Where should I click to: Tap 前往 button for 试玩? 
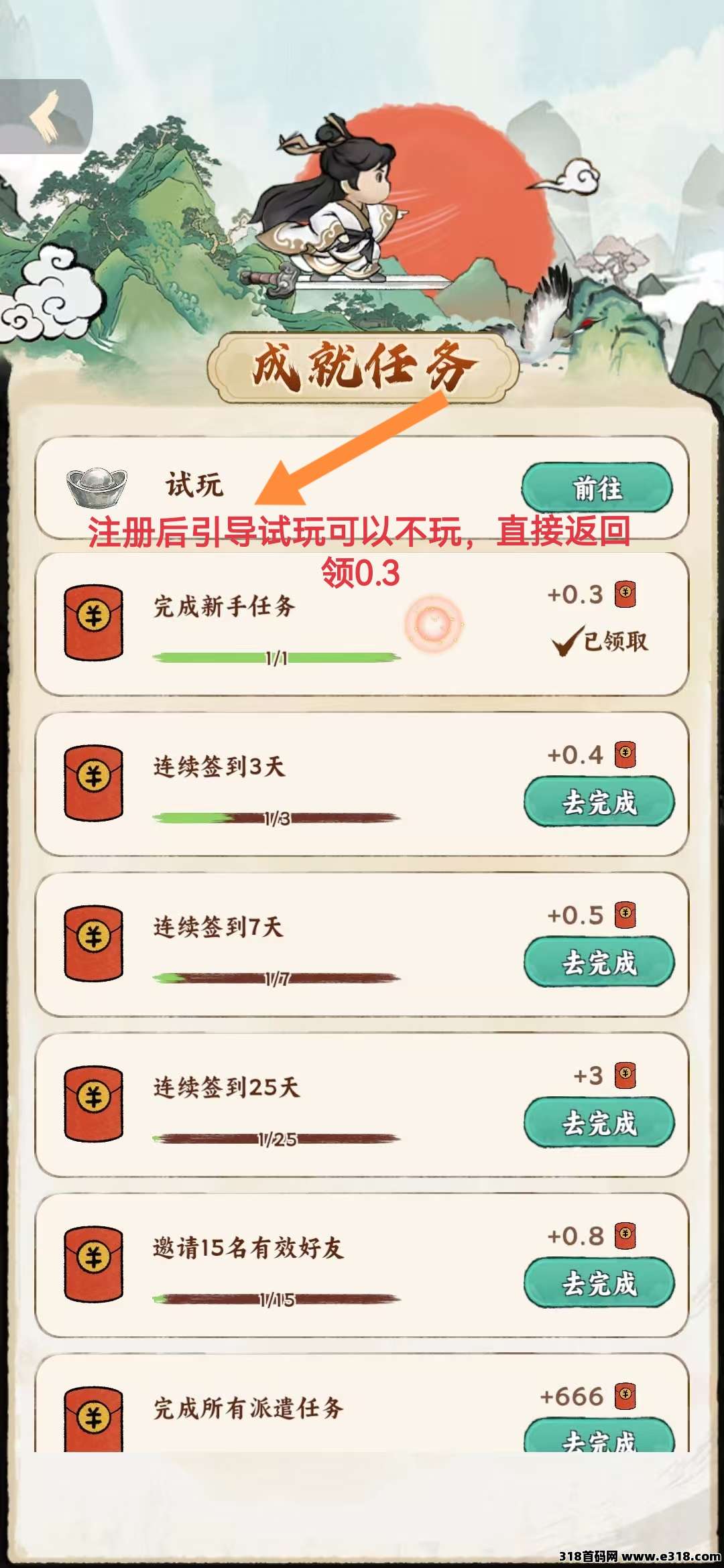pyautogui.click(x=597, y=488)
